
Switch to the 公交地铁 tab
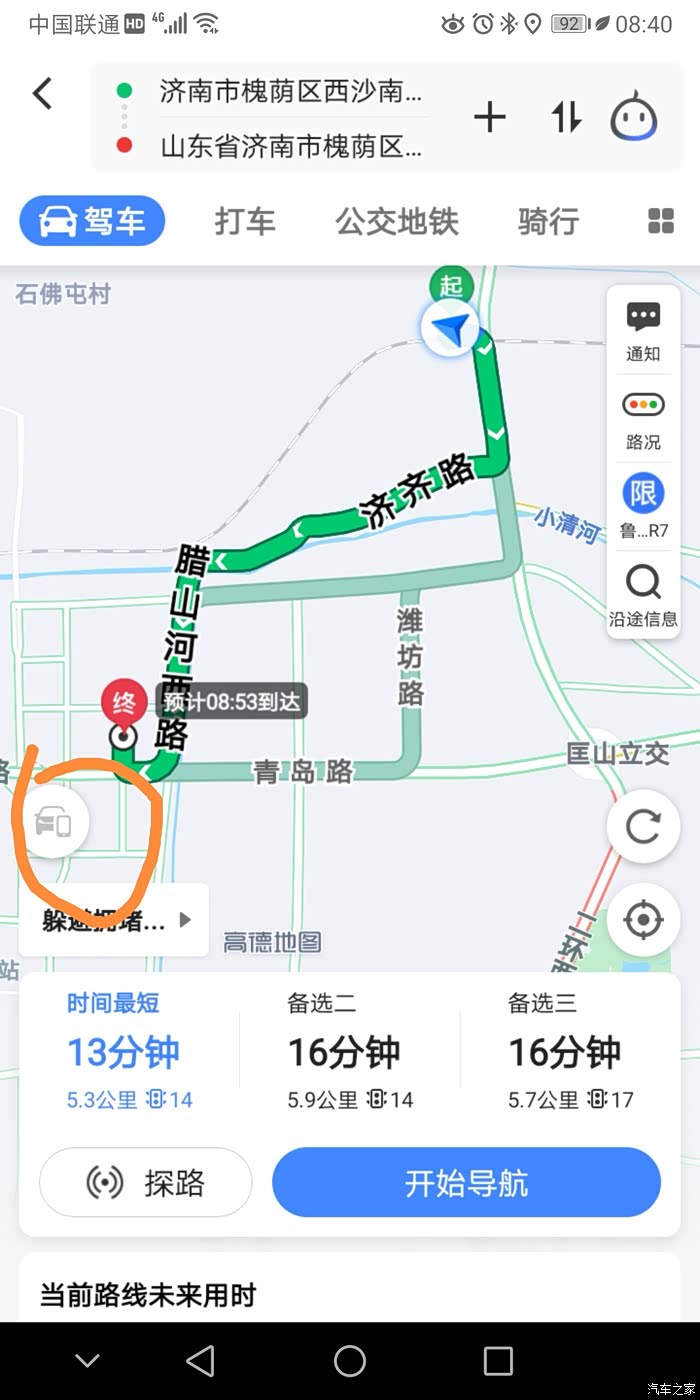pyautogui.click(x=397, y=221)
